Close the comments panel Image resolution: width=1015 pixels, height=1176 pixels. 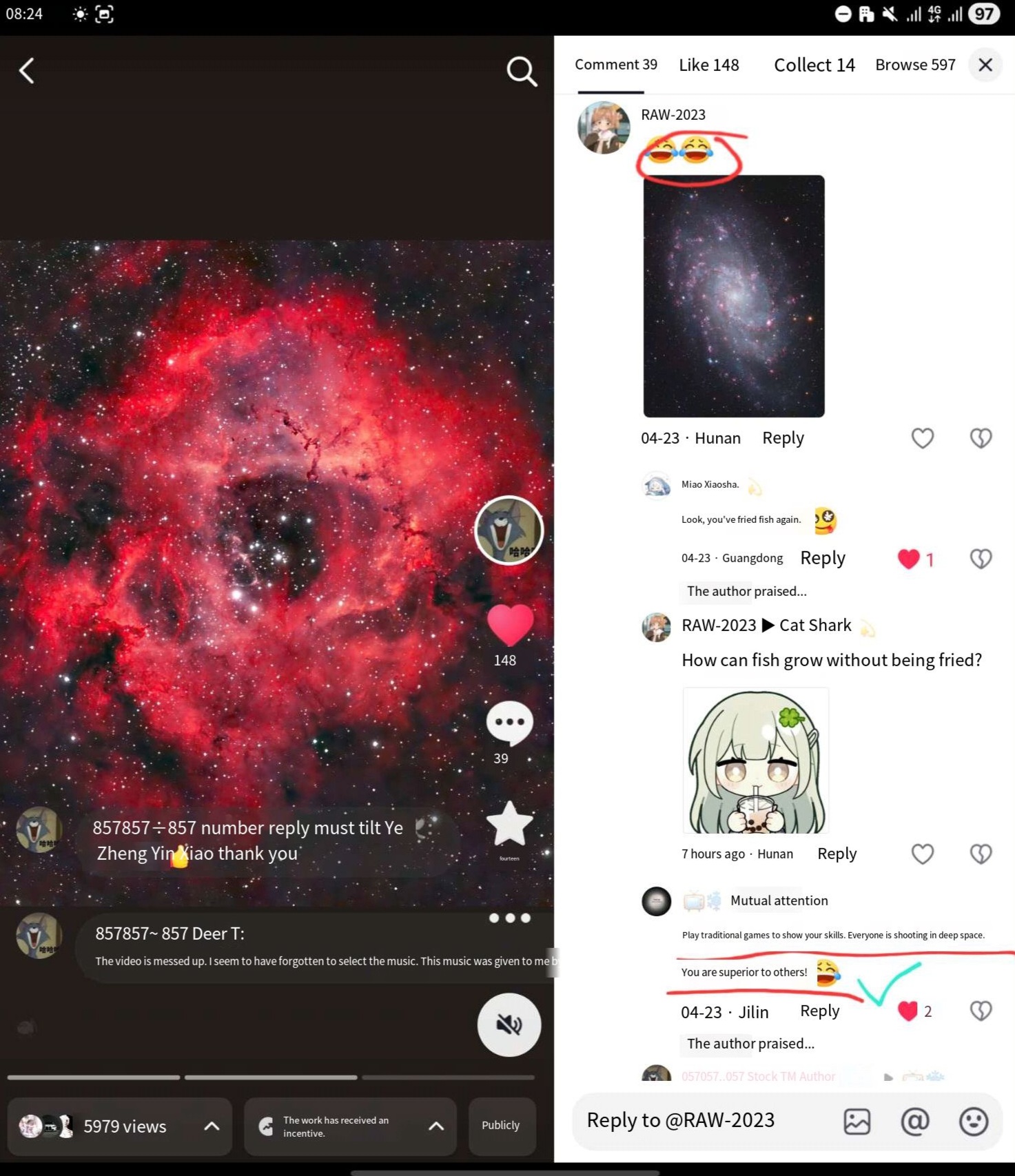pos(985,65)
